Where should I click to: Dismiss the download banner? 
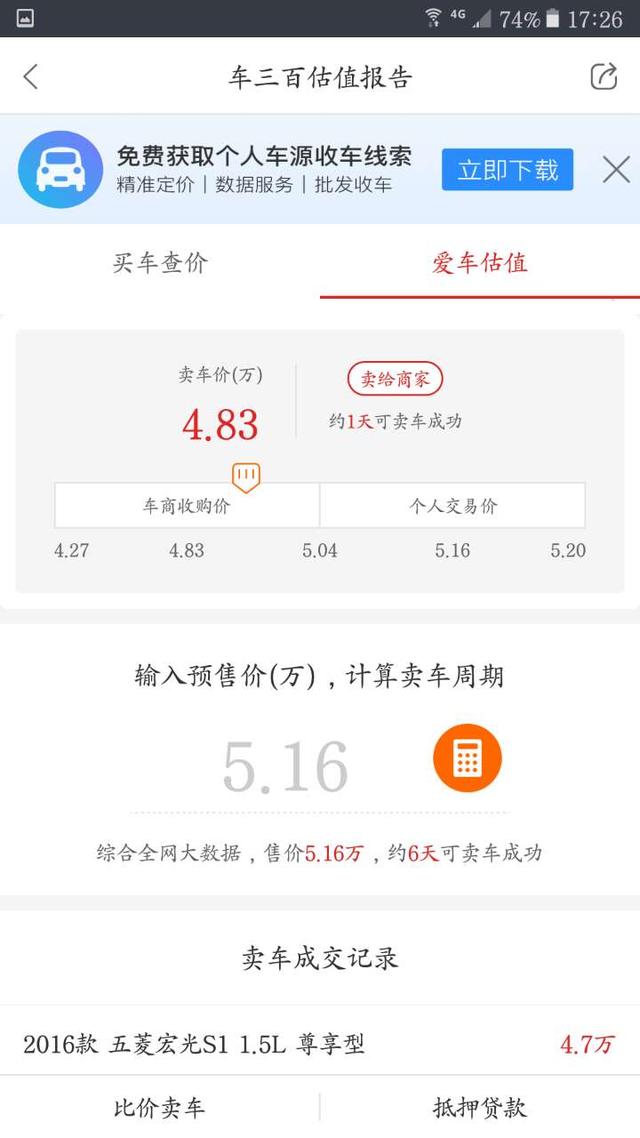click(x=616, y=170)
